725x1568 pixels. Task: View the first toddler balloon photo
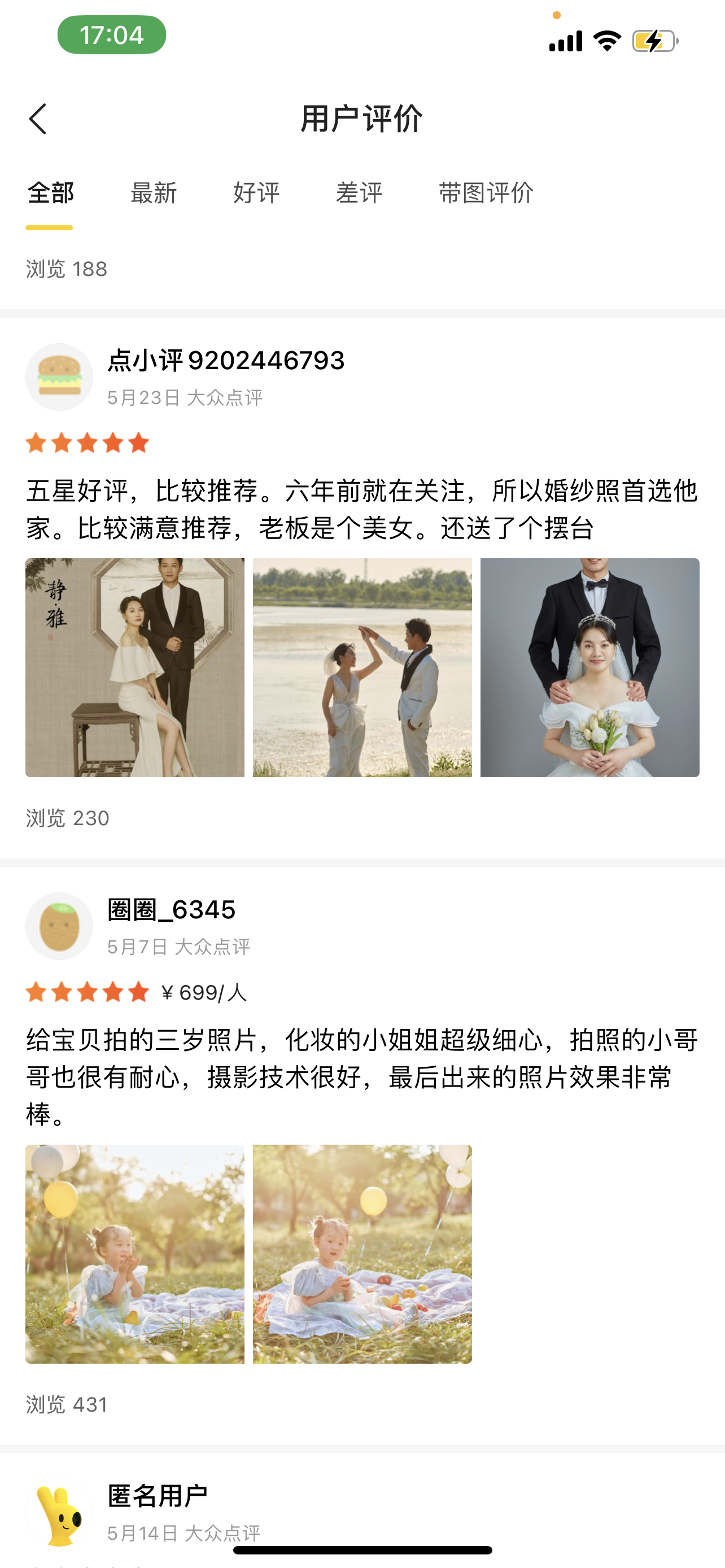pos(134,1254)
